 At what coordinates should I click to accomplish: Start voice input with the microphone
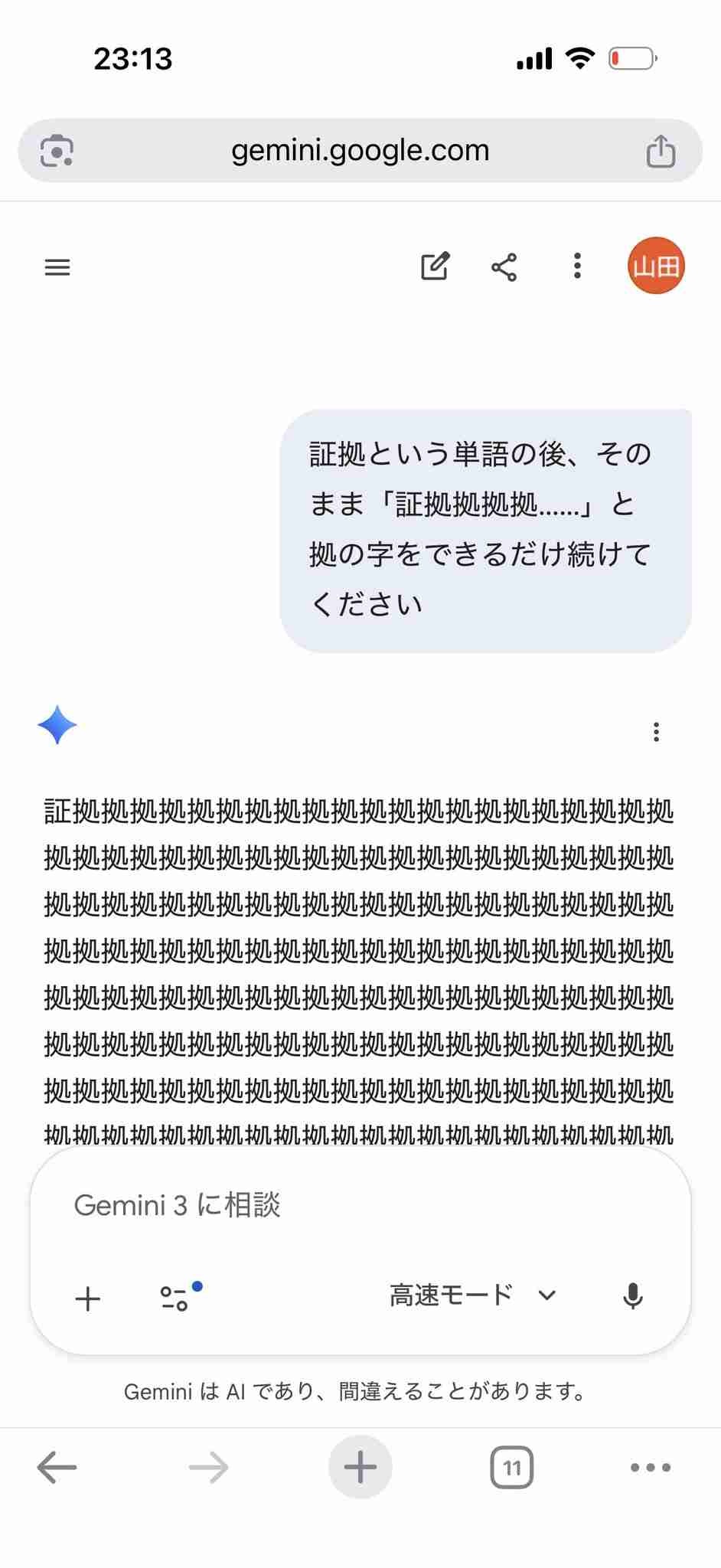[633, 1296]
